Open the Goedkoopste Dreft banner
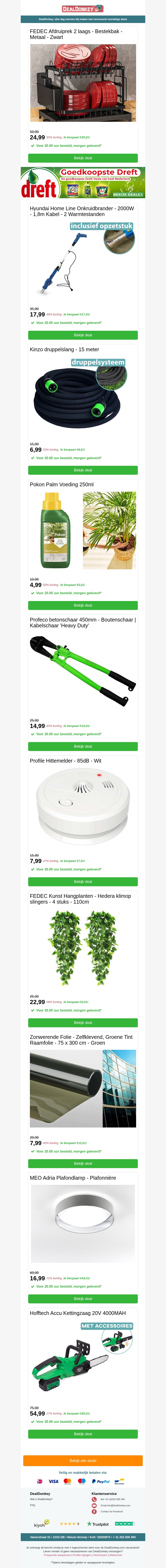This screenshot has width=166, height=1568. 83,183
